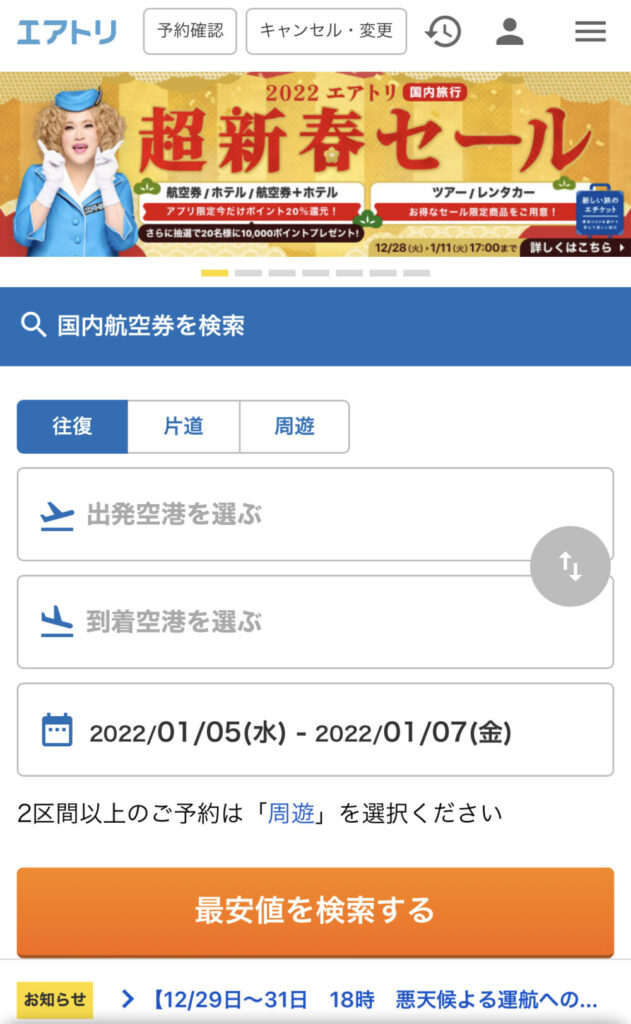The width and height of the screenshot is (631, 1024).
Task: Open the travel date picker field
Action: [x=315, y=730]
